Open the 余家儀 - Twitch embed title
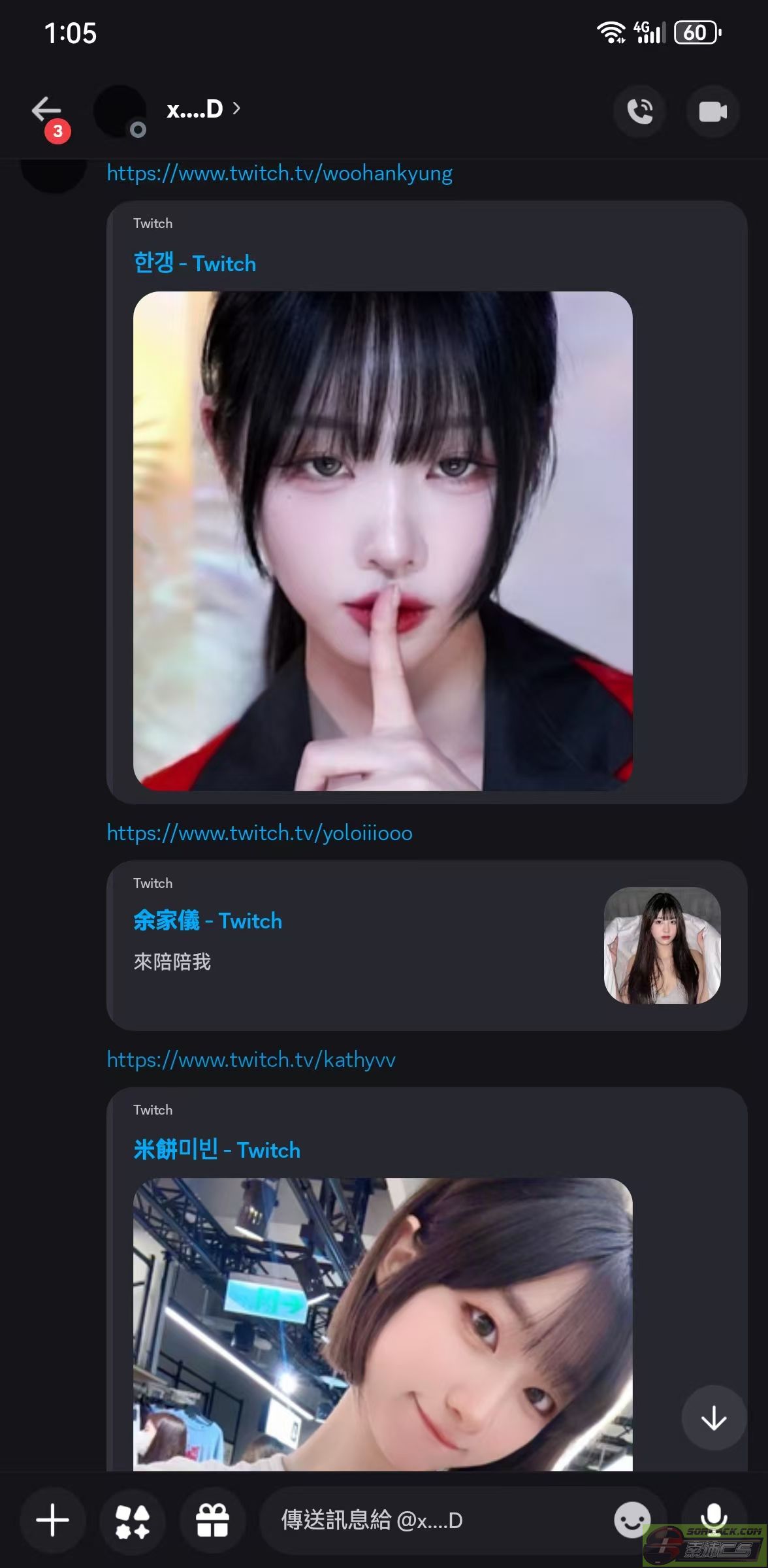This screenshot has width=768, height=1568. pyautogui.click(x=208, y=921)
